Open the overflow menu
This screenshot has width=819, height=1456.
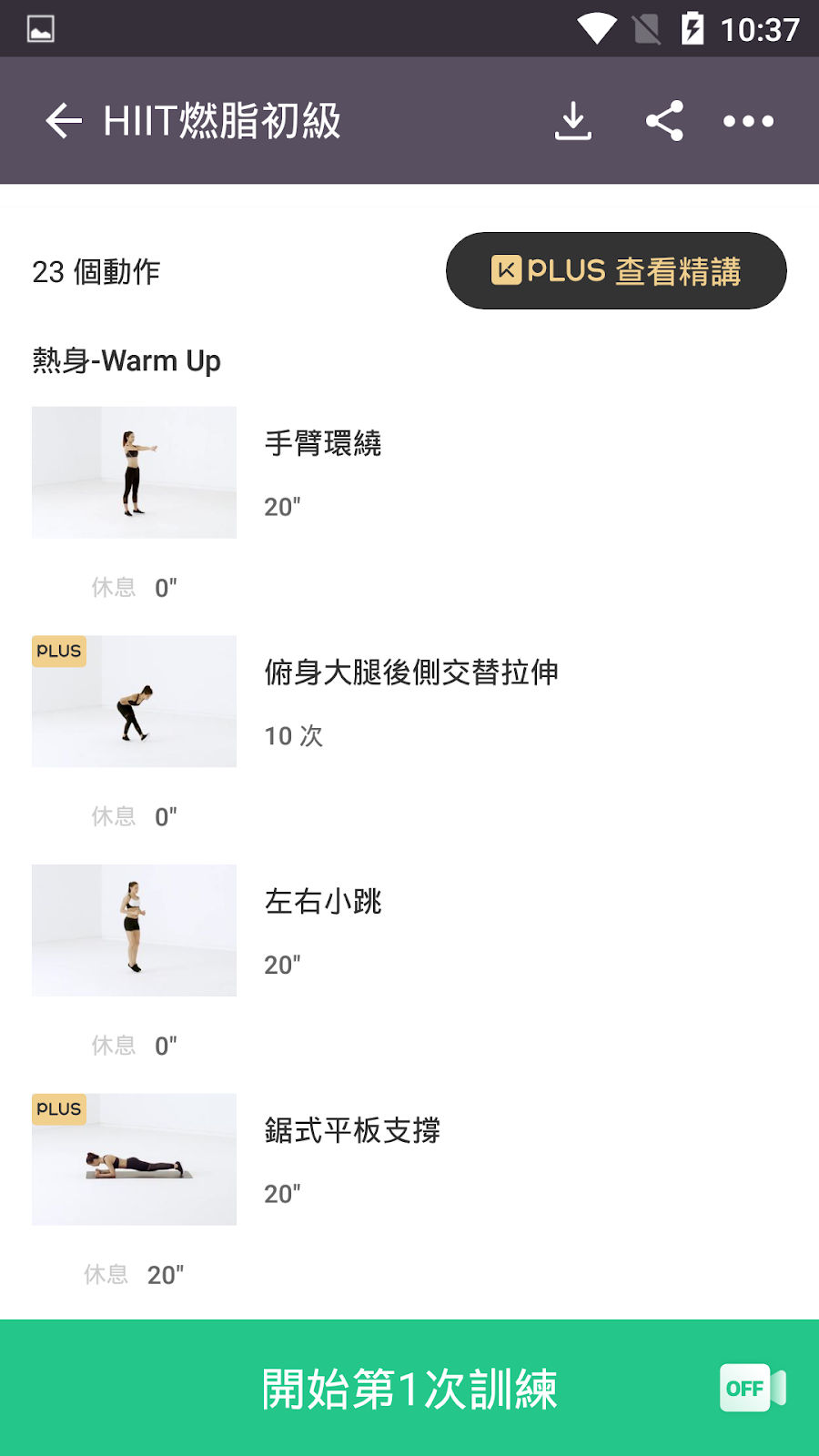748,121
